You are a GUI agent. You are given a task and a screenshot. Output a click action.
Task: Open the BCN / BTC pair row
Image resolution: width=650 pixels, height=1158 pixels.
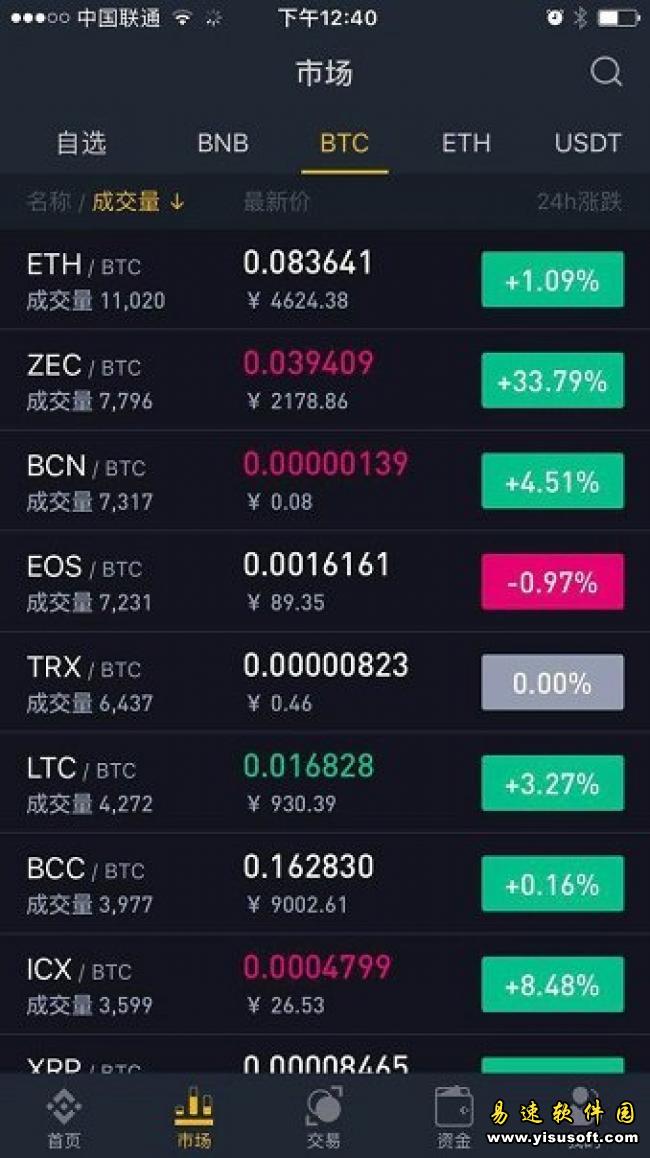coord(325,480)
